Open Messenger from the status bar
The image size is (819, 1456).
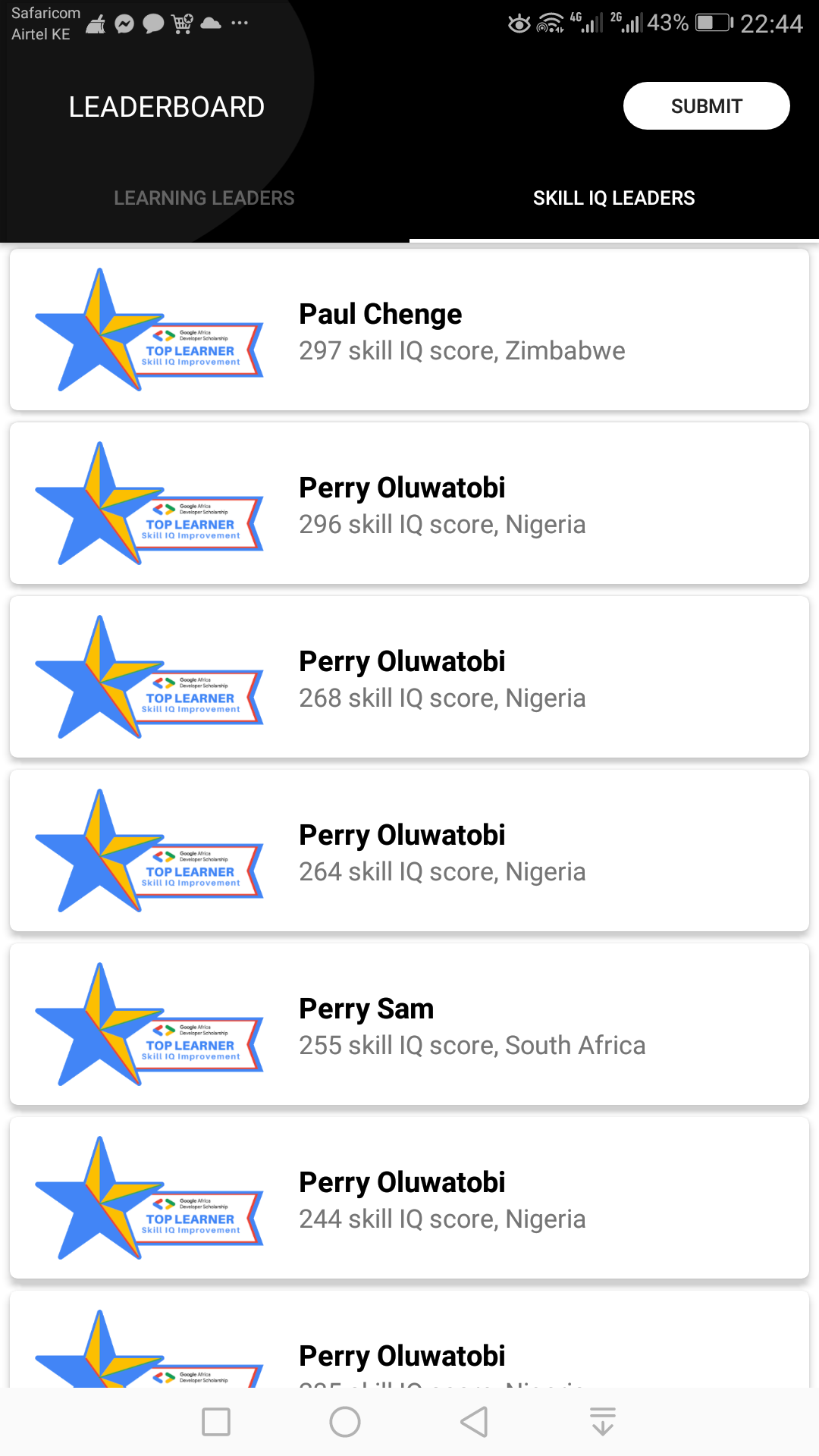coord(126,23)
